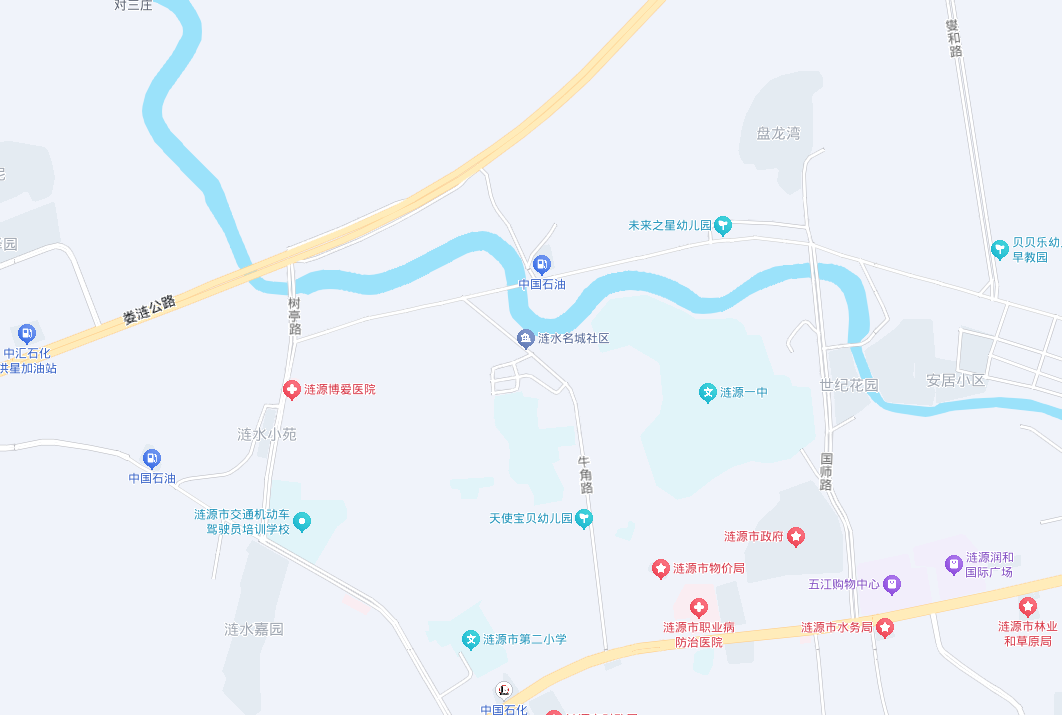Open the 涟源市职业病防治医院 marker
This screenshot has height=715, width=1062.
699,607
